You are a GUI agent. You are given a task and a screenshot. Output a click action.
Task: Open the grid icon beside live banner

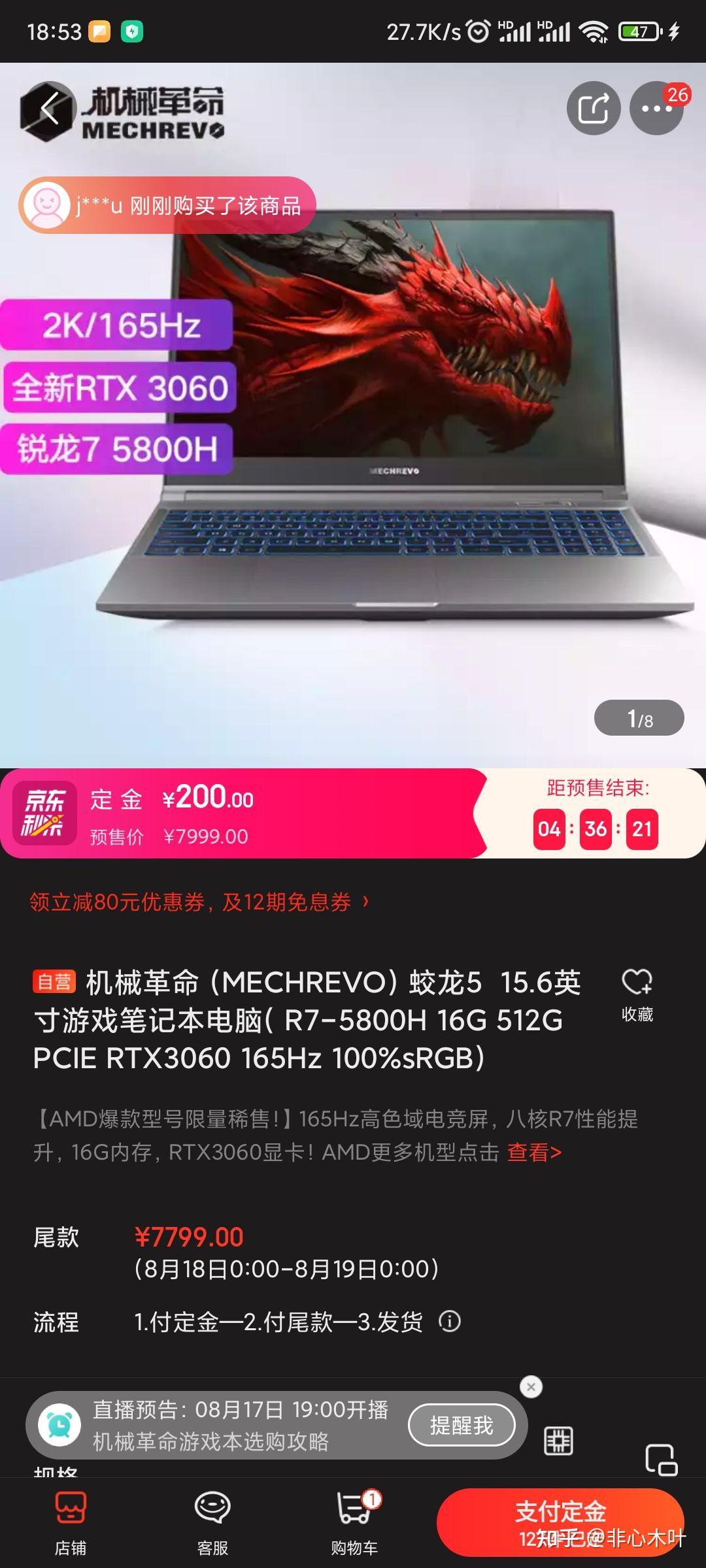[558, 1441]
